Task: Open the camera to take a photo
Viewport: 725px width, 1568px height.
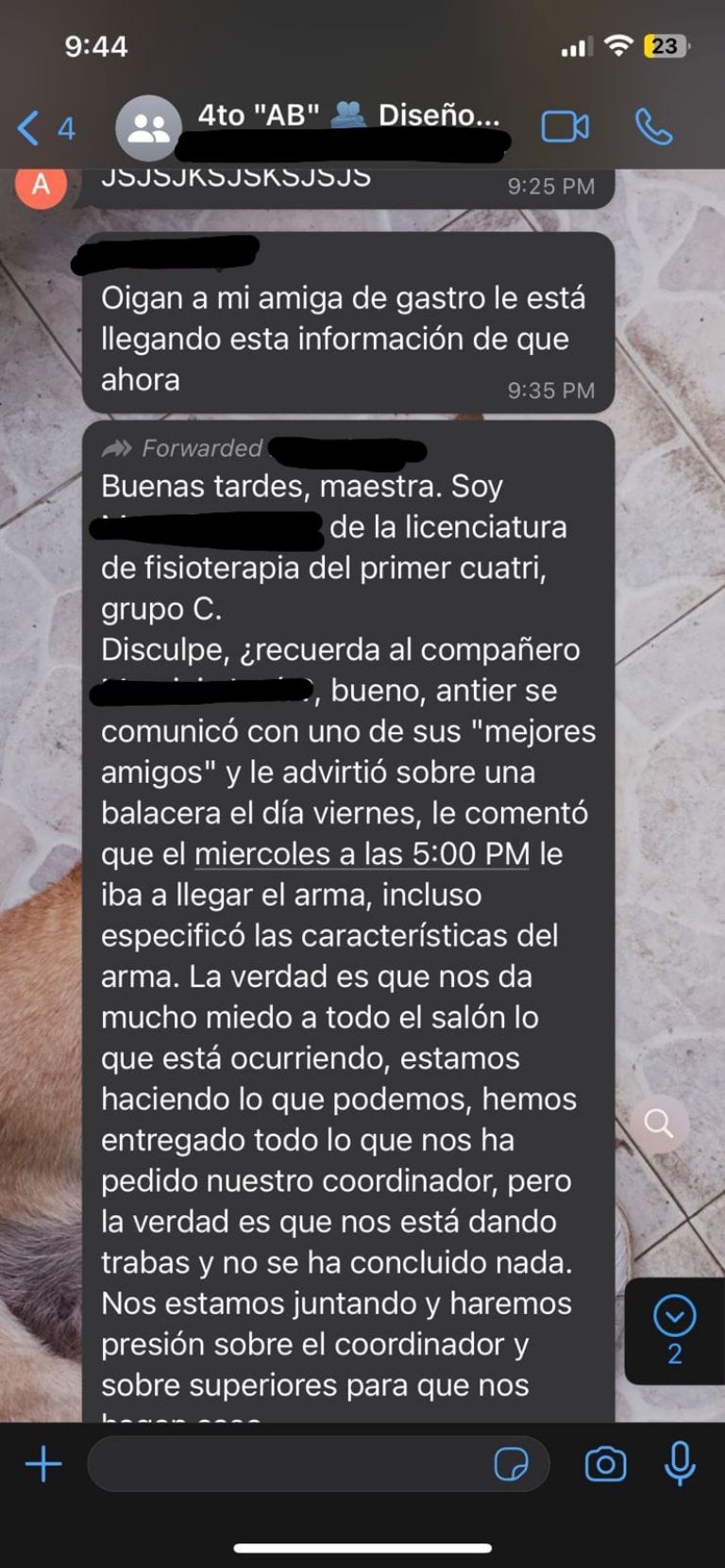Action: coord(605,1464)
